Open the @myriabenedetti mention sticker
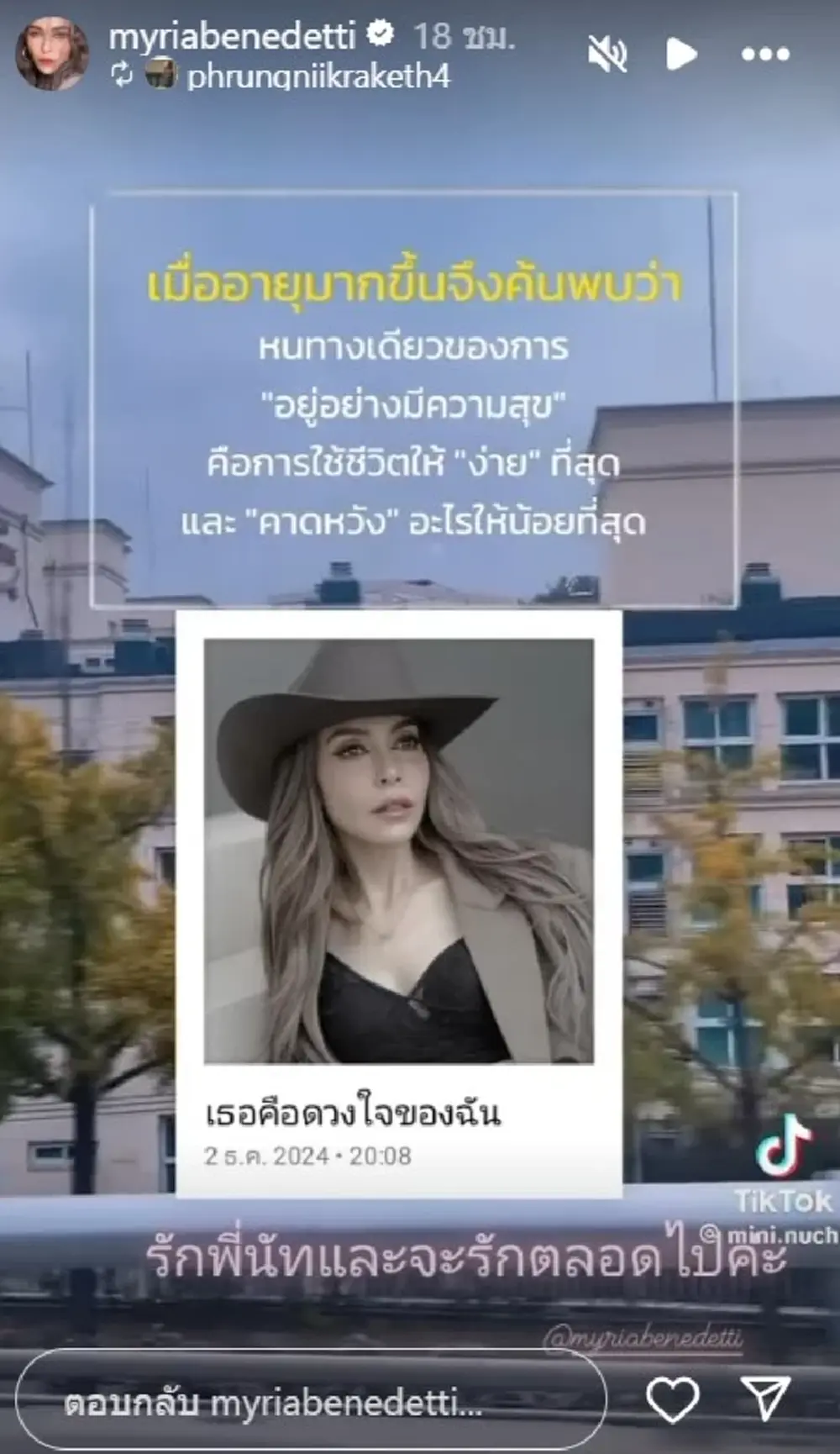The height and width of the screenshot is (1454, 840). coord(643,1337)
